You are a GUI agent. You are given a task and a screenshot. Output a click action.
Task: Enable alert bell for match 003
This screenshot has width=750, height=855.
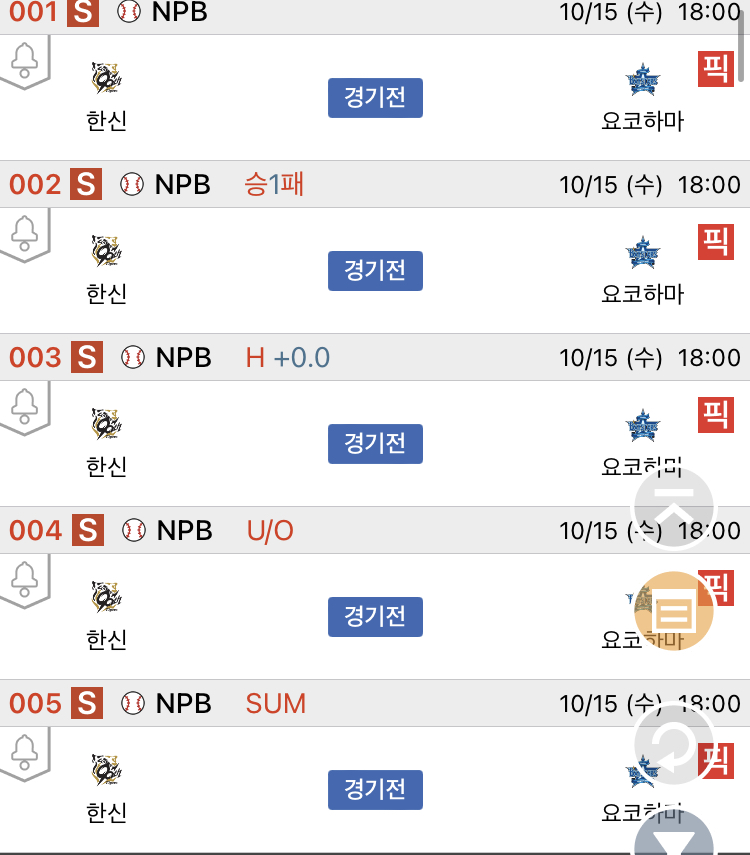coord(24,406)
